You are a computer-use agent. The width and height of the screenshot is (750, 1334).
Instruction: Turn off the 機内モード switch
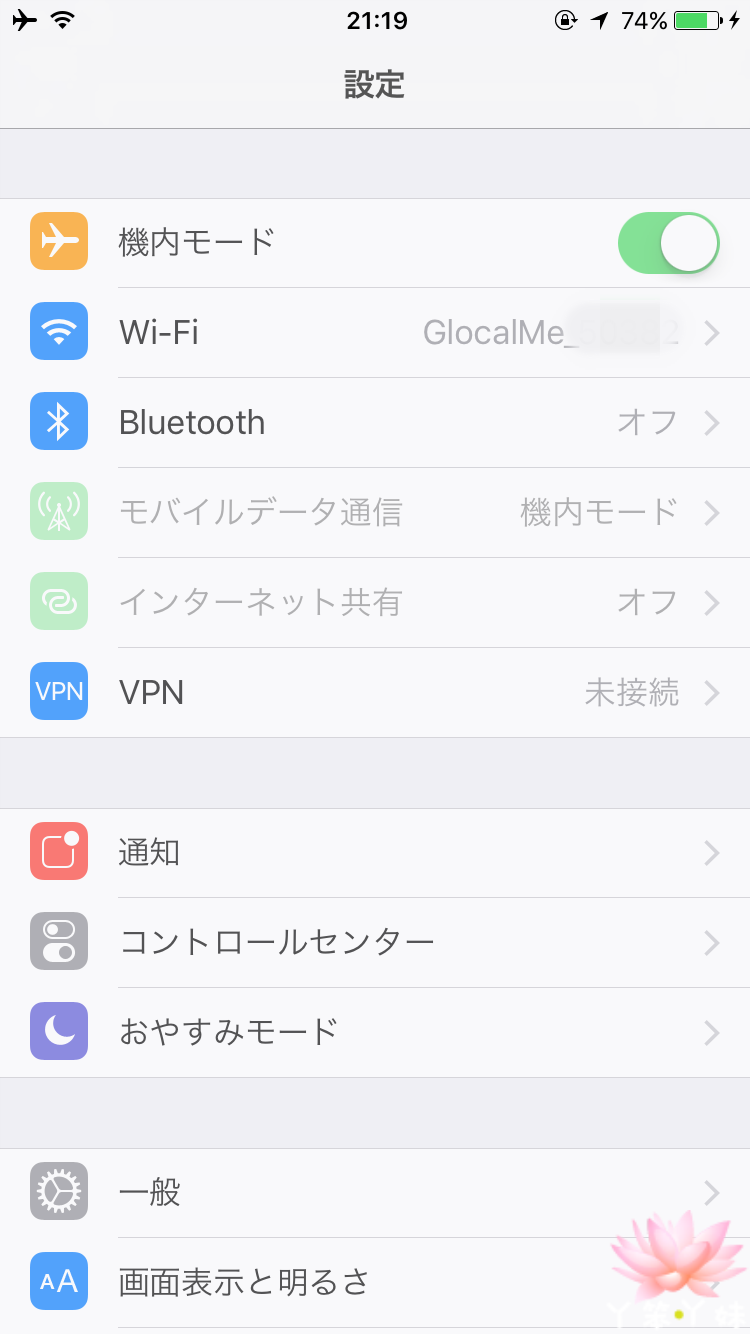668,243
